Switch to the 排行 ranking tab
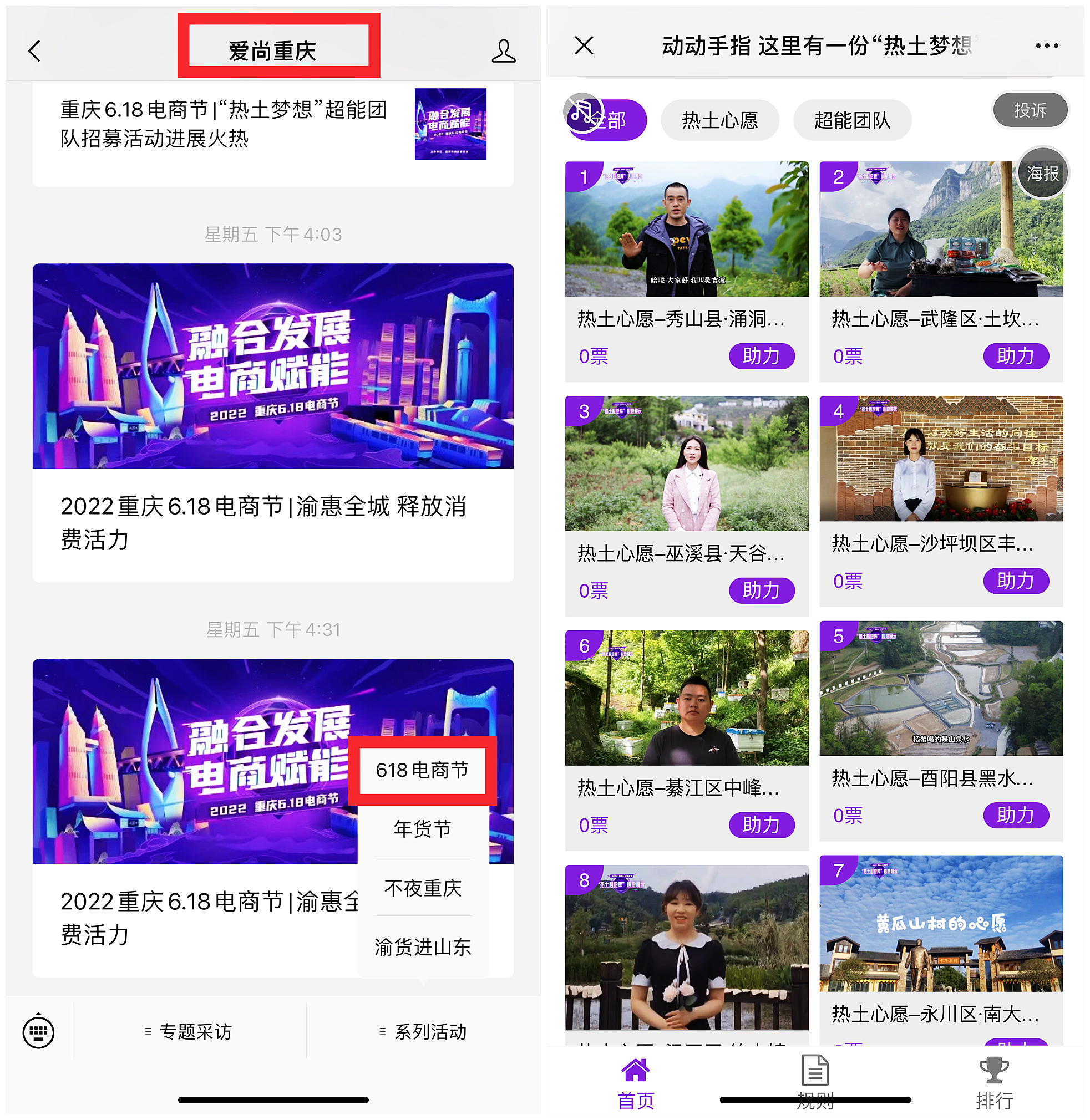The height and width of the screenshot is (1120, 1090). click(994, 1081)
